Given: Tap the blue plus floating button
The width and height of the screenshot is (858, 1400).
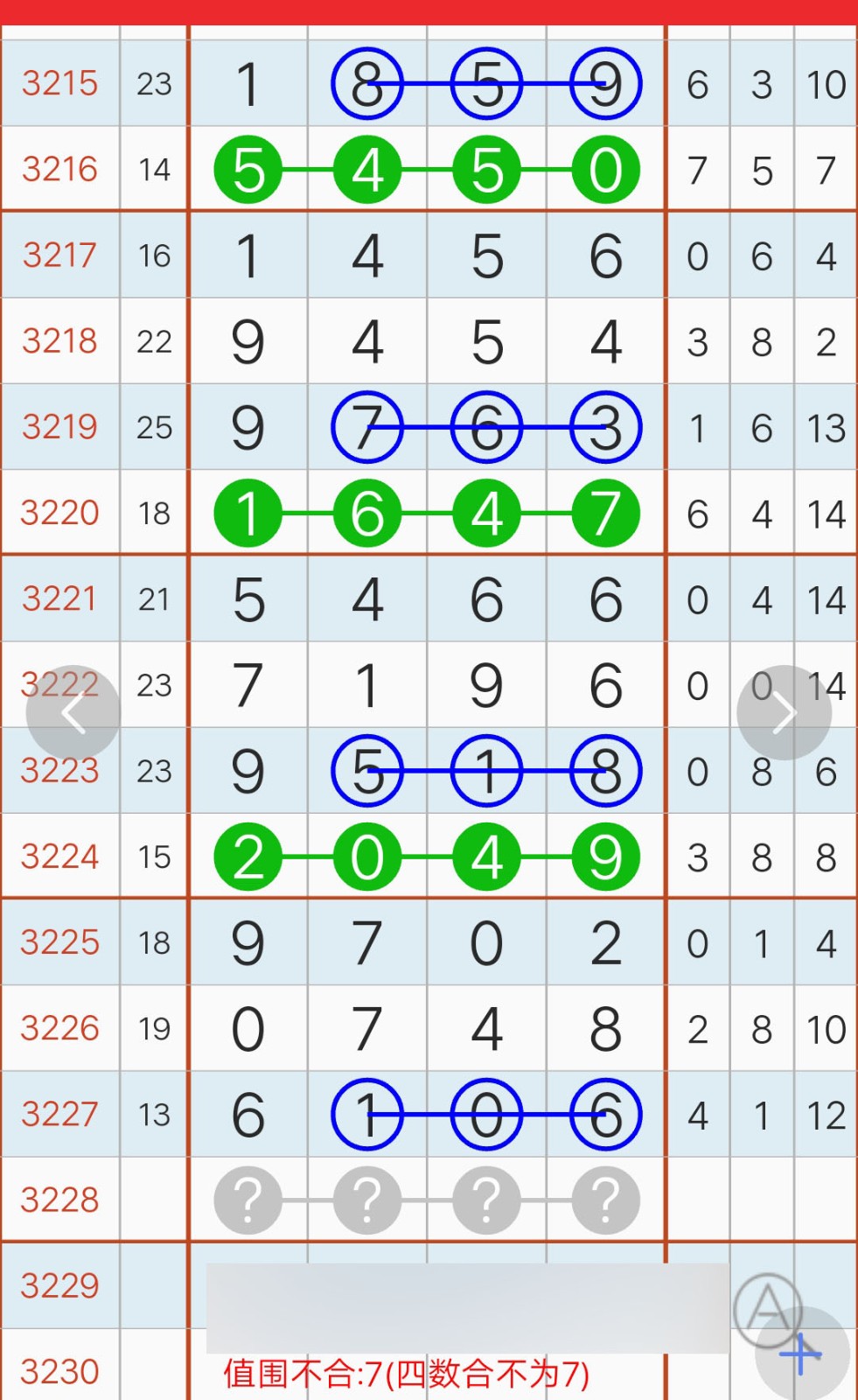Looking at the screenshot, I should 801,1354.
